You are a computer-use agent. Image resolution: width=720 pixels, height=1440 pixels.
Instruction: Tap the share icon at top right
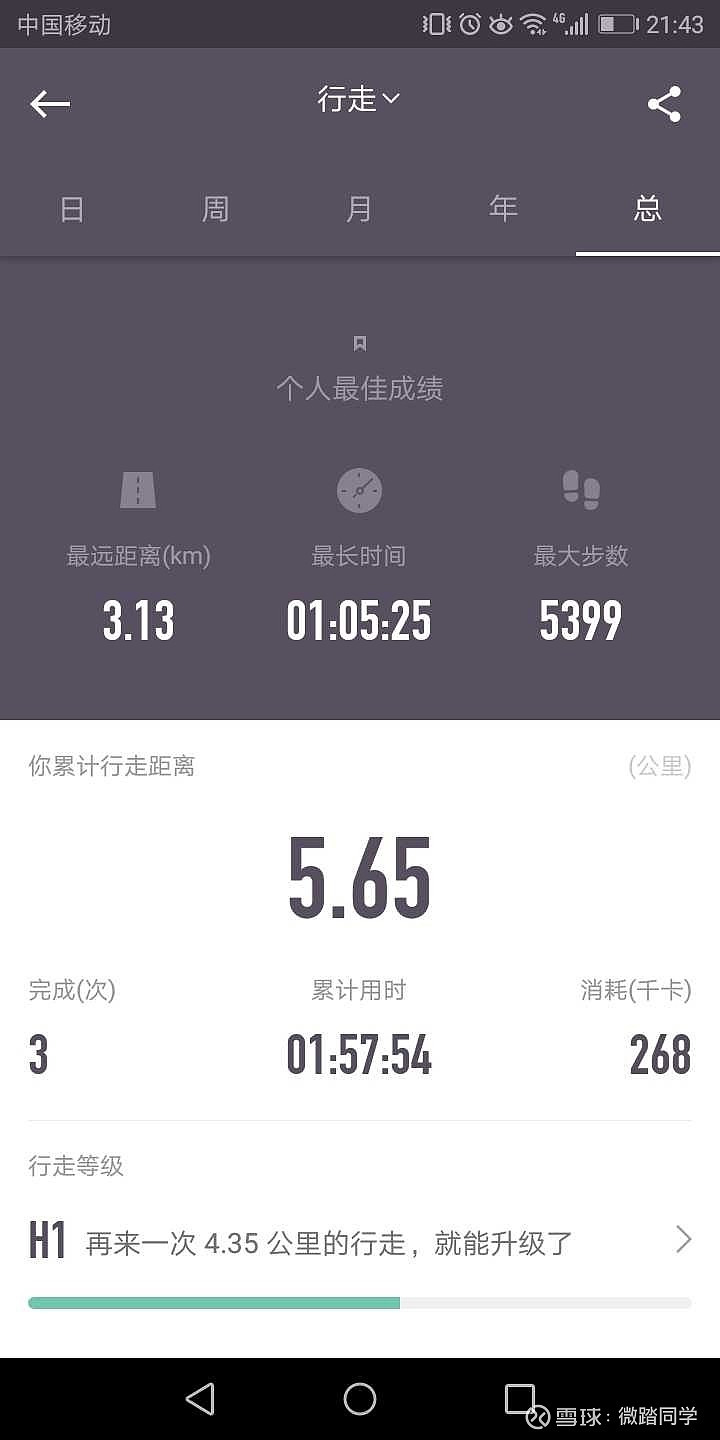pyautogui.click(x=664, y=102)
